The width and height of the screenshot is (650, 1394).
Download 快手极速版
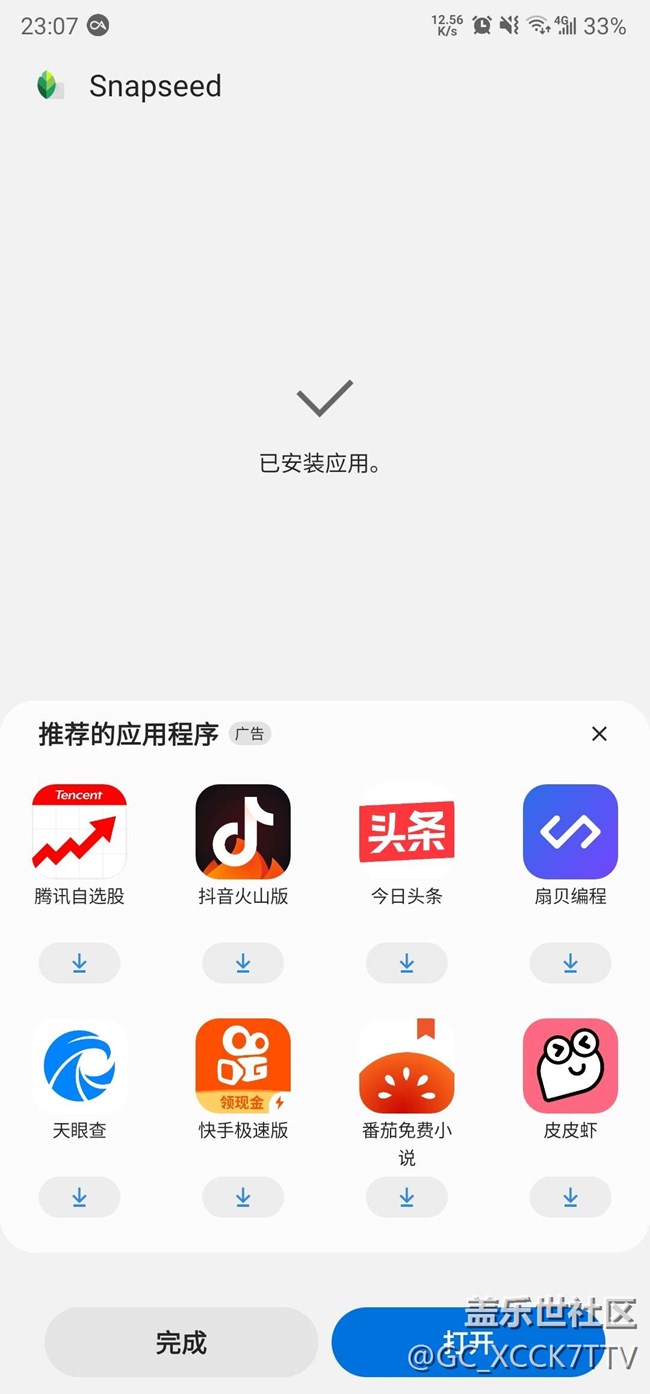[243, 1197]
